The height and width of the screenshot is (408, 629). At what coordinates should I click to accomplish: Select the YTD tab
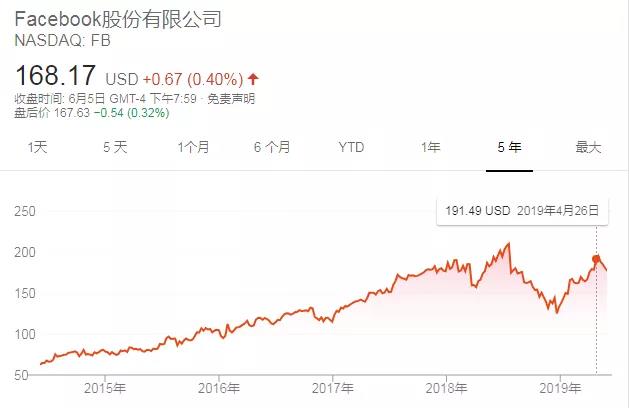[351, 147]
